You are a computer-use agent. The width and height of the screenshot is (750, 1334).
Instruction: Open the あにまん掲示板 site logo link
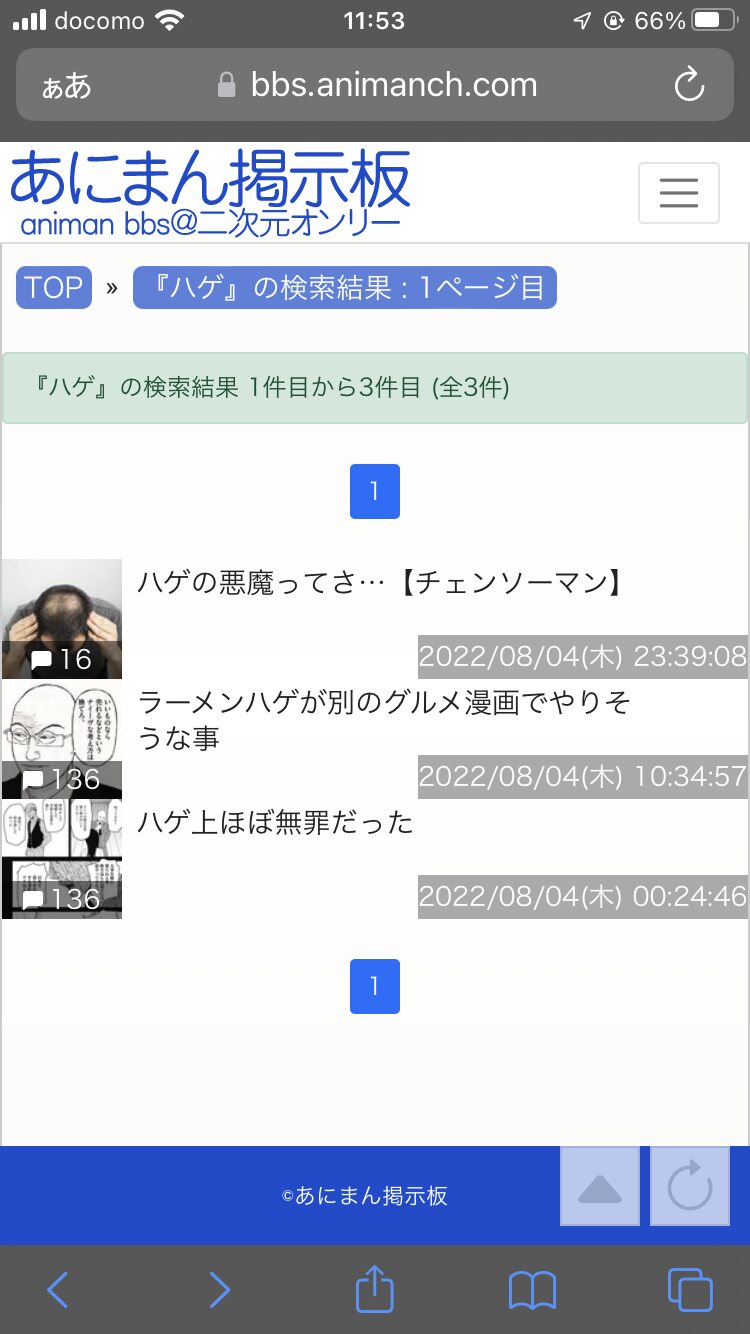click(210, 192)
